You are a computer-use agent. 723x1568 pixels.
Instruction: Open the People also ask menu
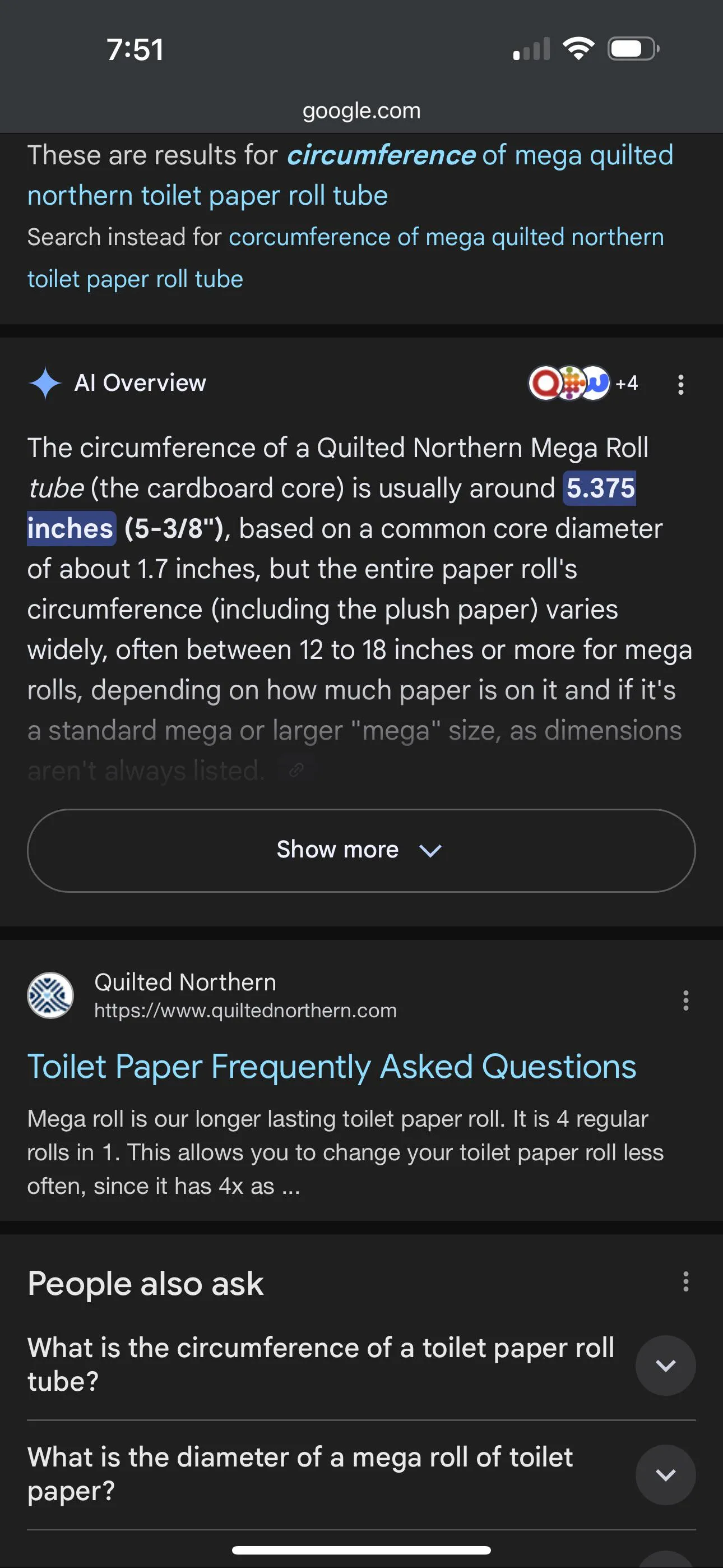[x=685, y=1281]
